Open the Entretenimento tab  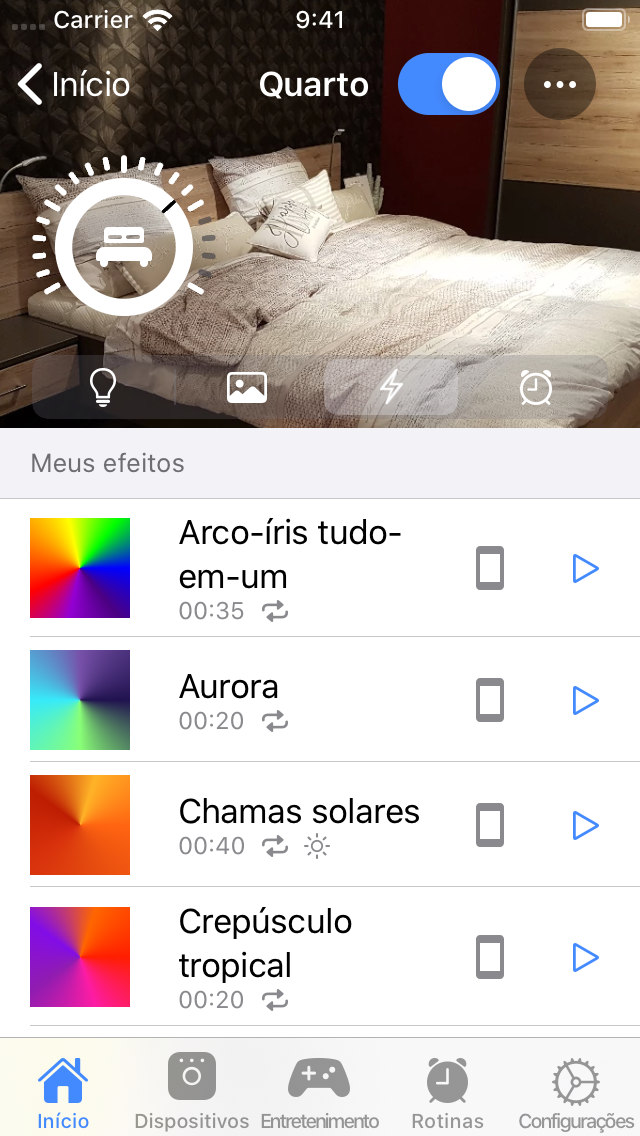[x=319, y=1093]
